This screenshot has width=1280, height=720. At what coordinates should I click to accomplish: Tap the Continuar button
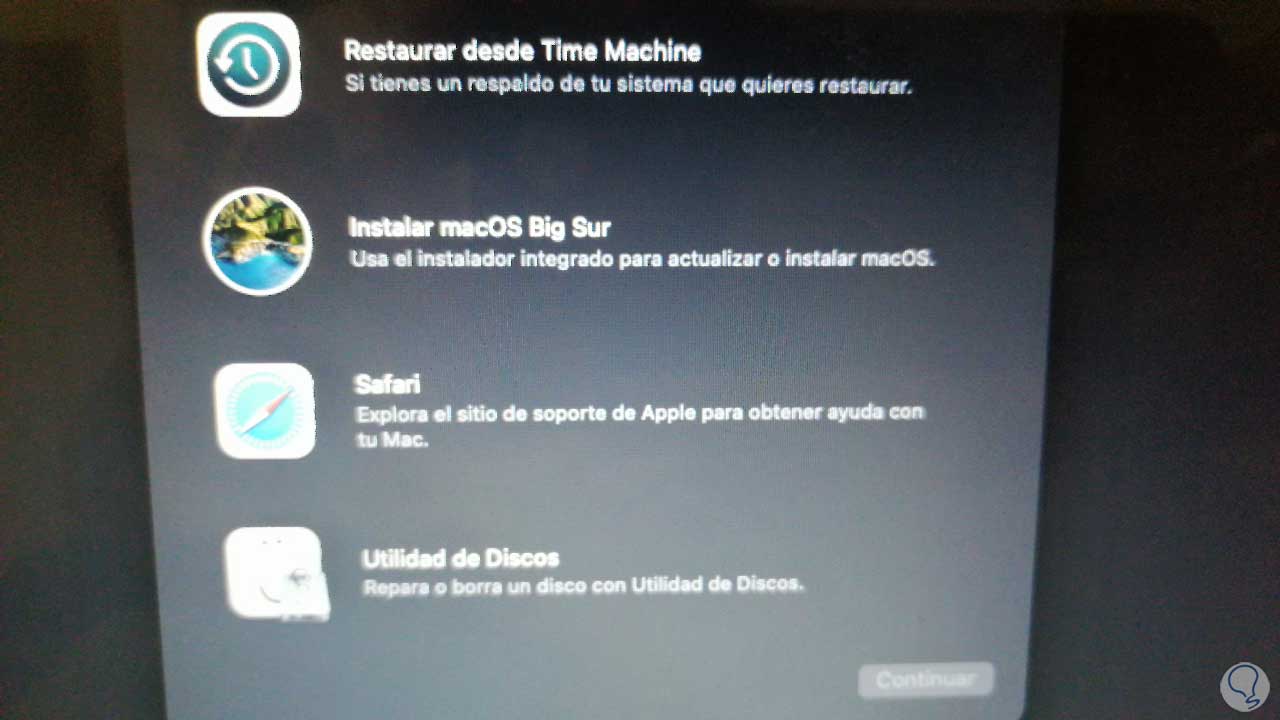(x=925, y=680)
